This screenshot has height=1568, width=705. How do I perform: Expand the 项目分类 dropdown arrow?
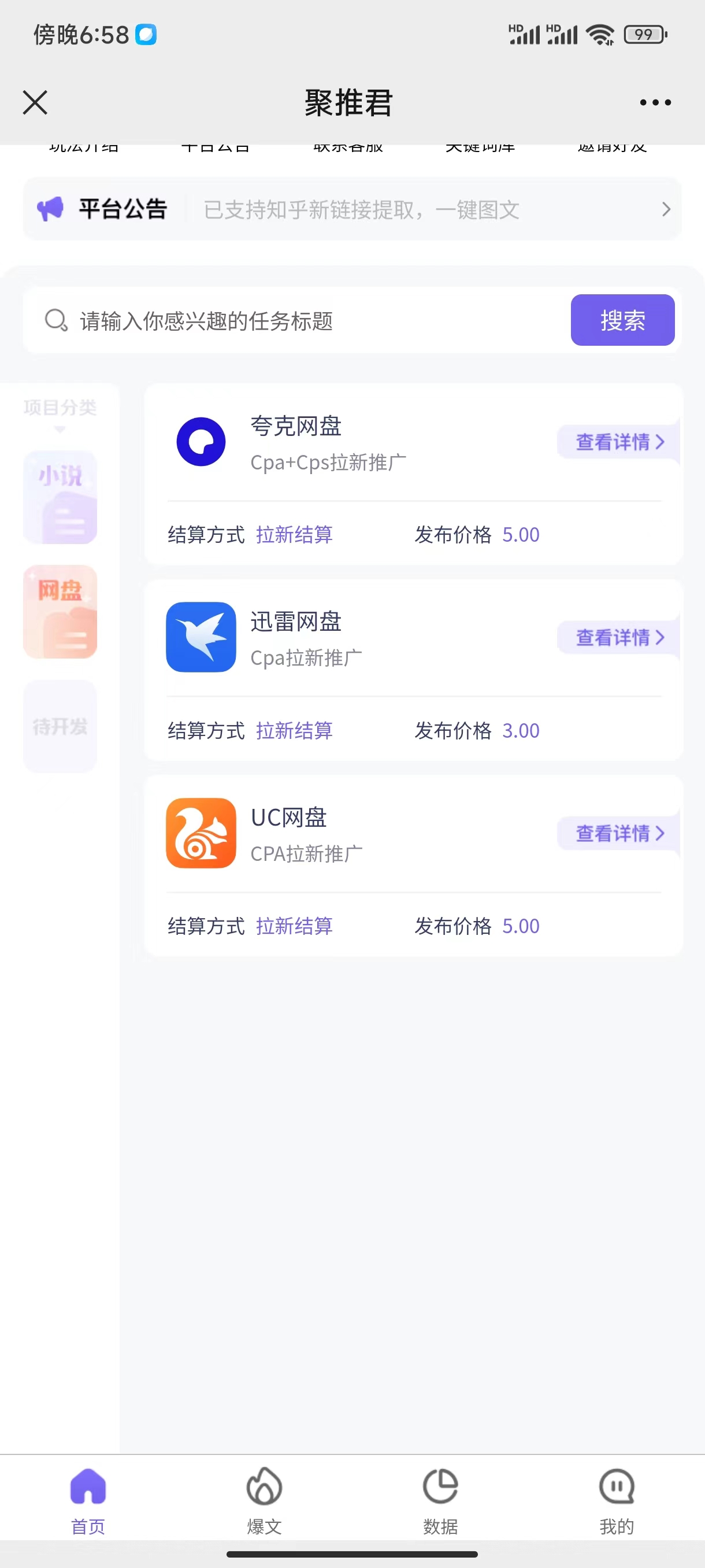click(60, 428)
